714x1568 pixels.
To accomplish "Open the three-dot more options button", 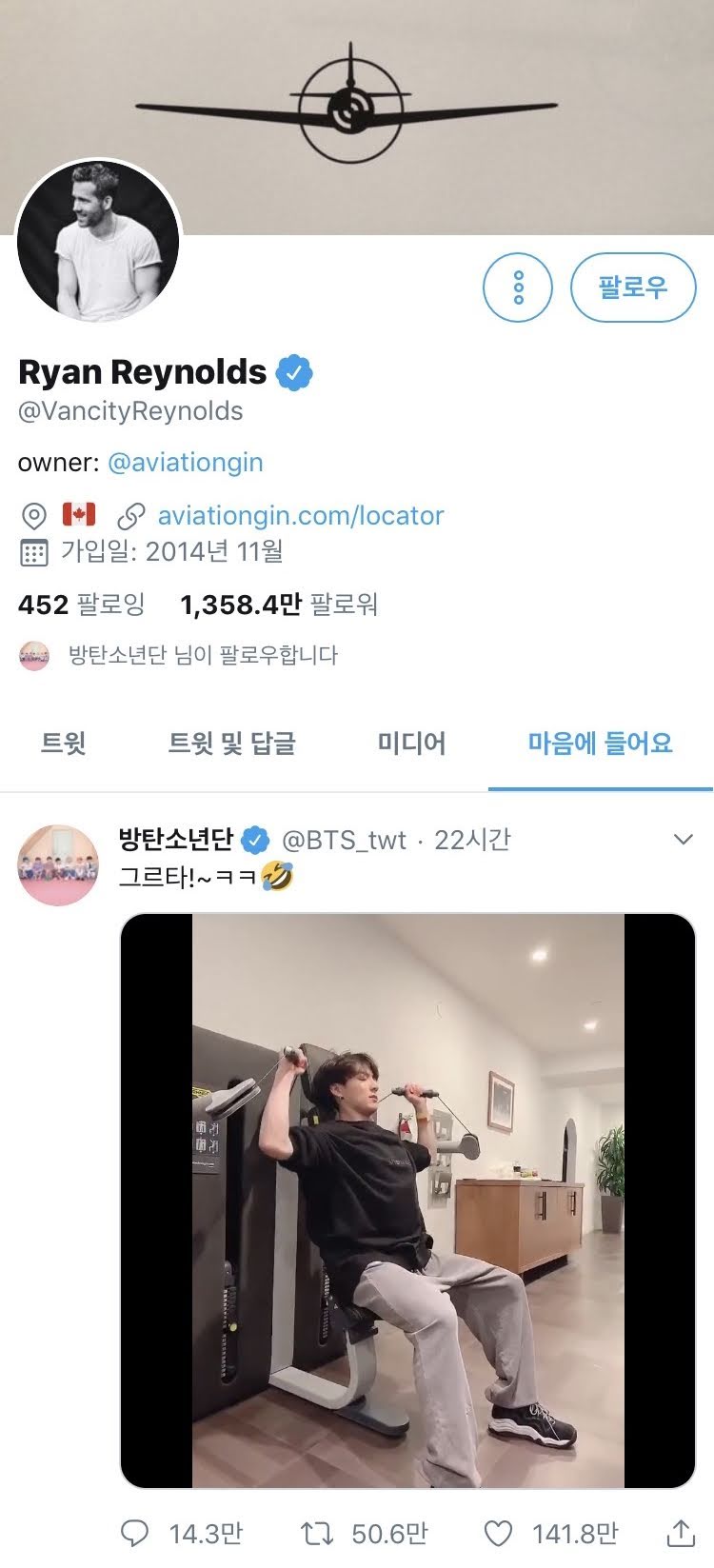I will click(518, 287).
